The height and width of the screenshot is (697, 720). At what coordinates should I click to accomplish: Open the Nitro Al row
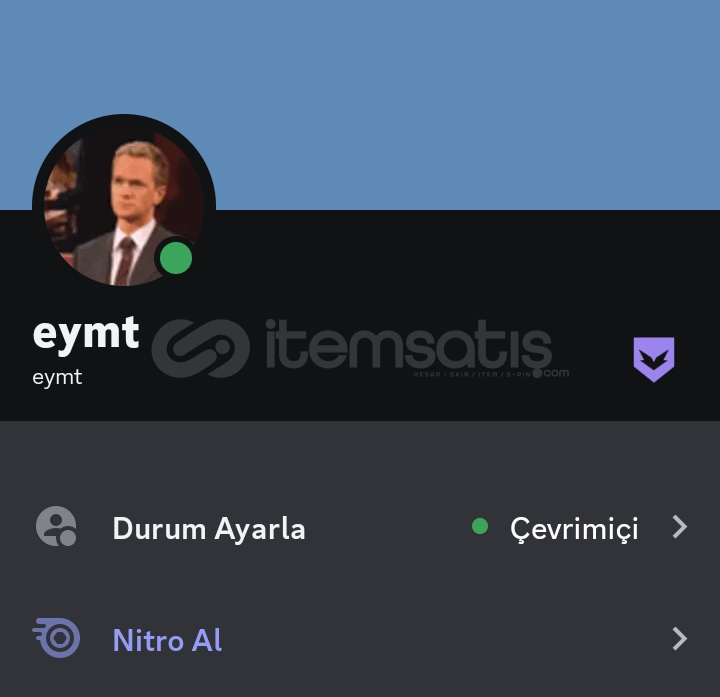[360, 639]
